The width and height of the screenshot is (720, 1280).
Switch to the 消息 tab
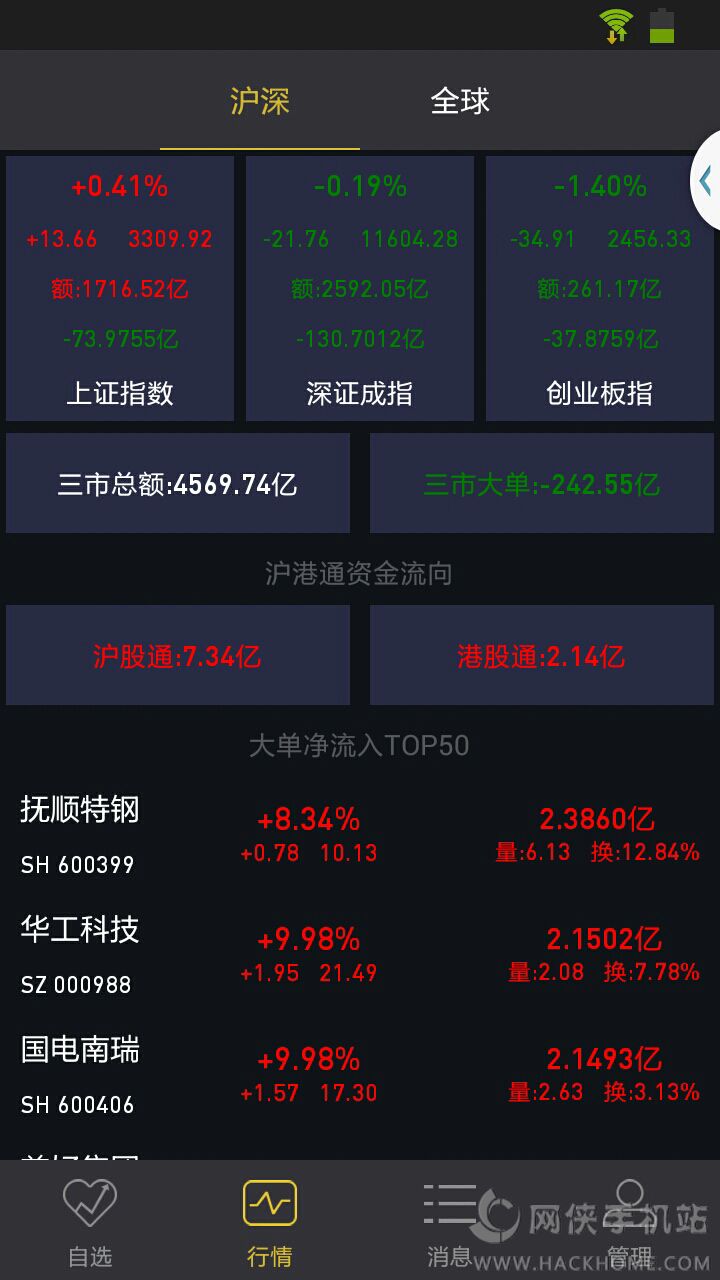click(x=450, y=1220)
